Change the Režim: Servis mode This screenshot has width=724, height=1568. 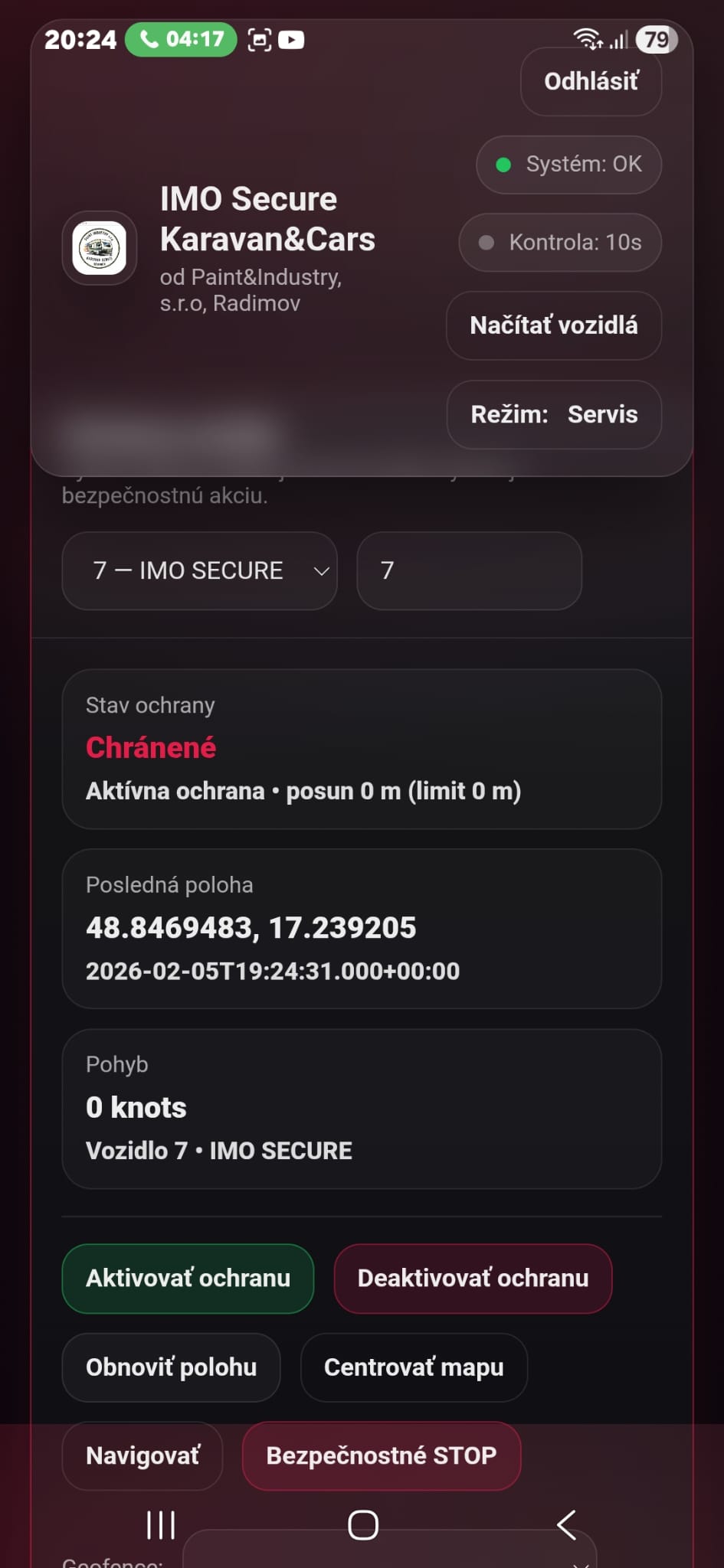[x=553, y=414]
